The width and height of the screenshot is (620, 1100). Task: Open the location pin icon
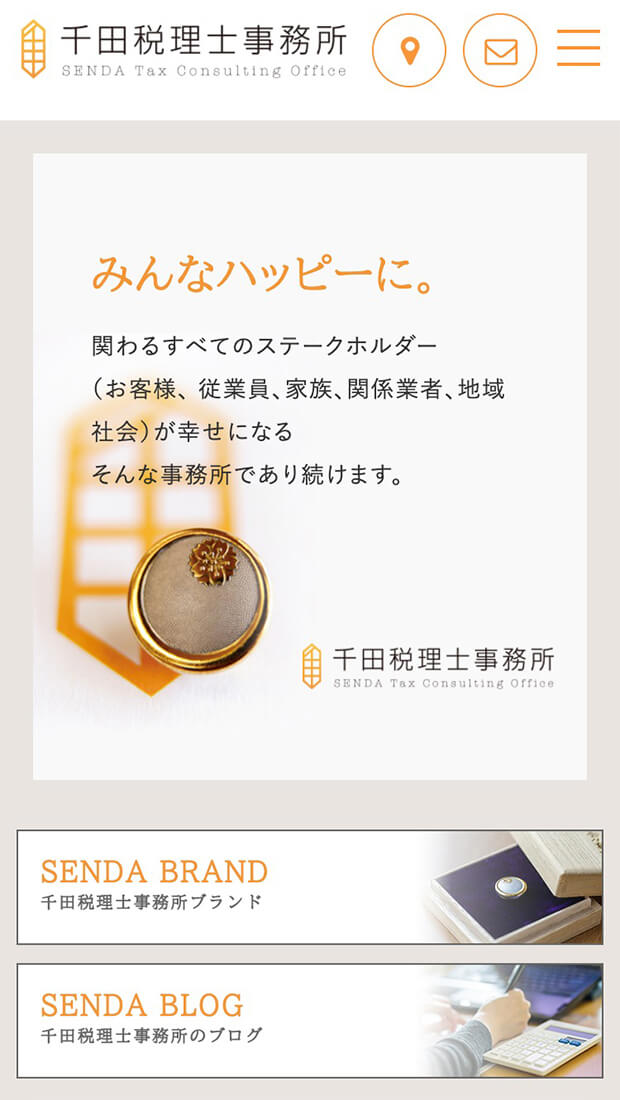point(409,51)
